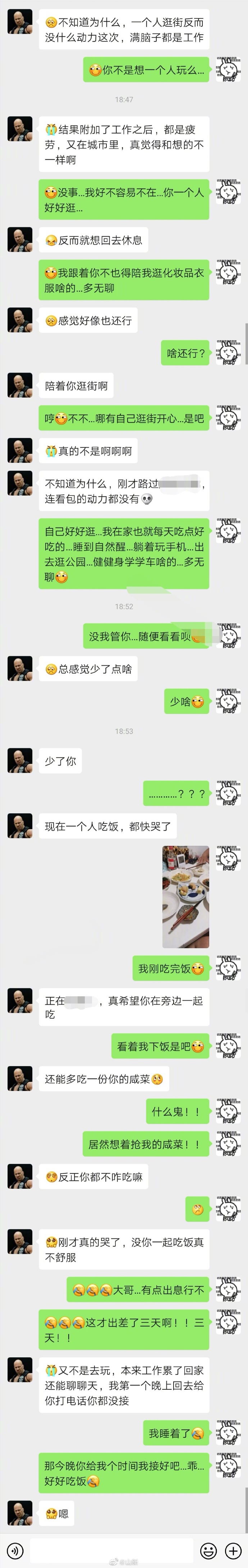Tap the message text input field
The height and width of the screenshot is (1568, 248).
[x=112, y=1550]
